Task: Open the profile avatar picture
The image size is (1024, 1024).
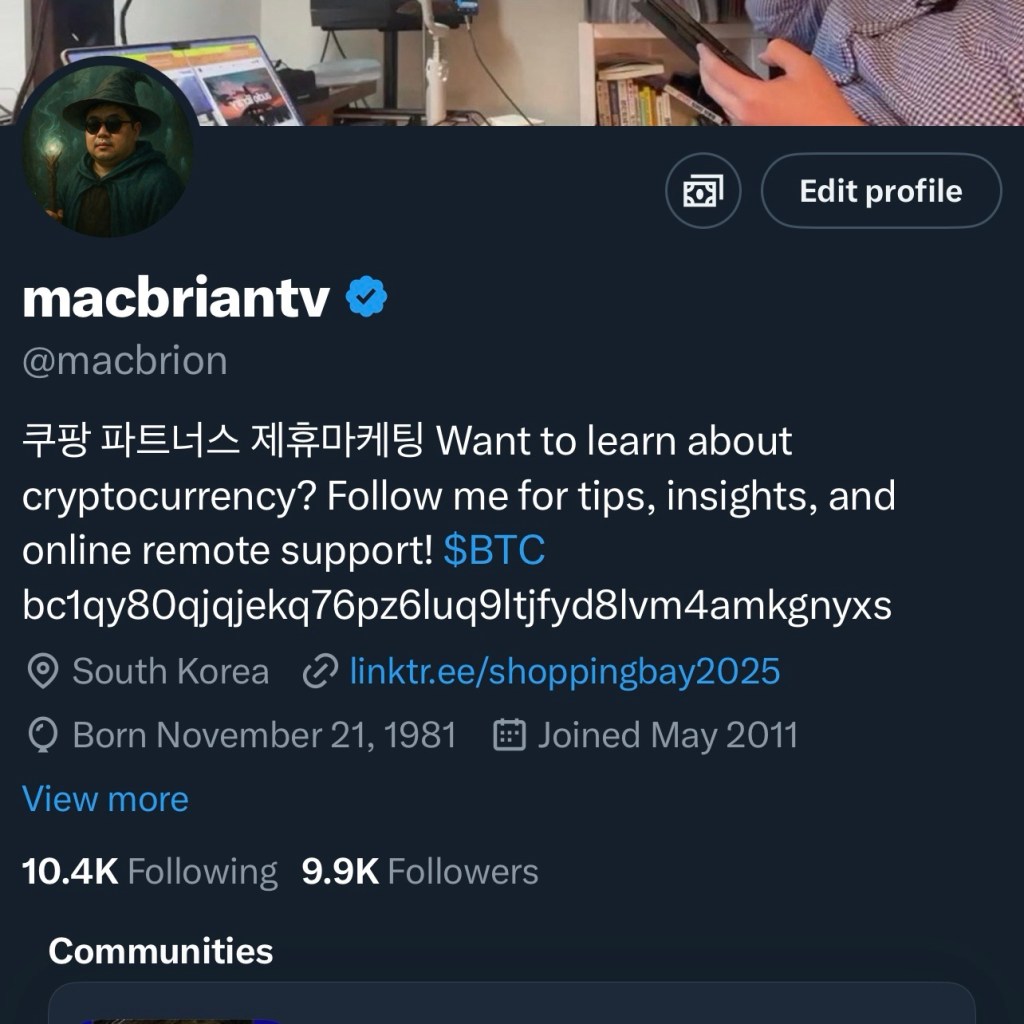Action: (108, 152)
